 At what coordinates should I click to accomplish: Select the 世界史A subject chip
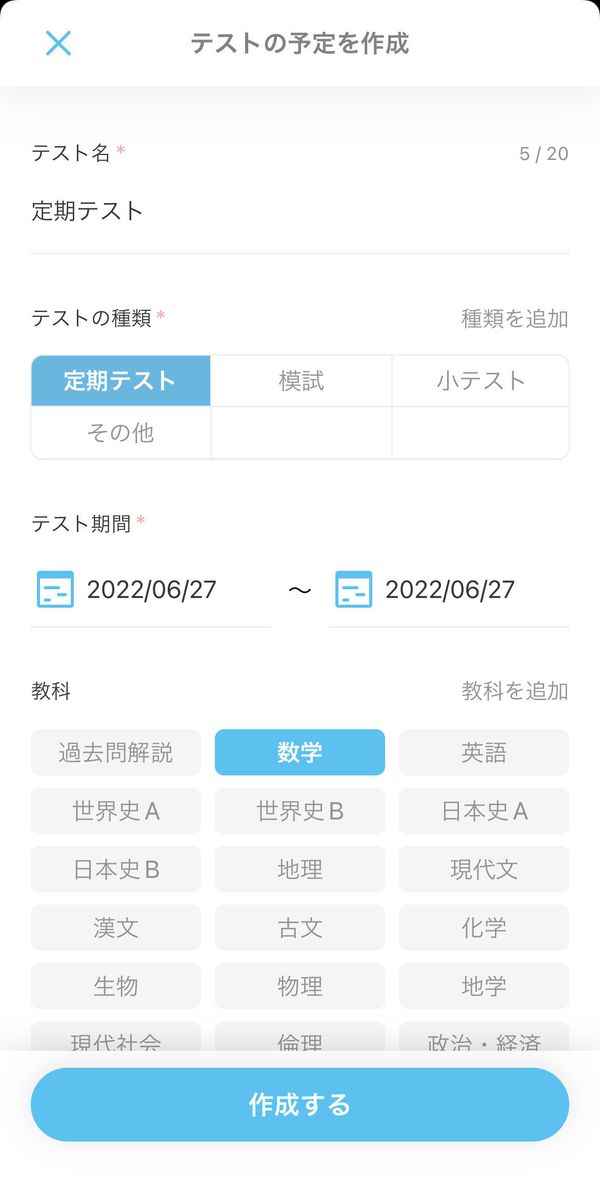click(116, 811)
